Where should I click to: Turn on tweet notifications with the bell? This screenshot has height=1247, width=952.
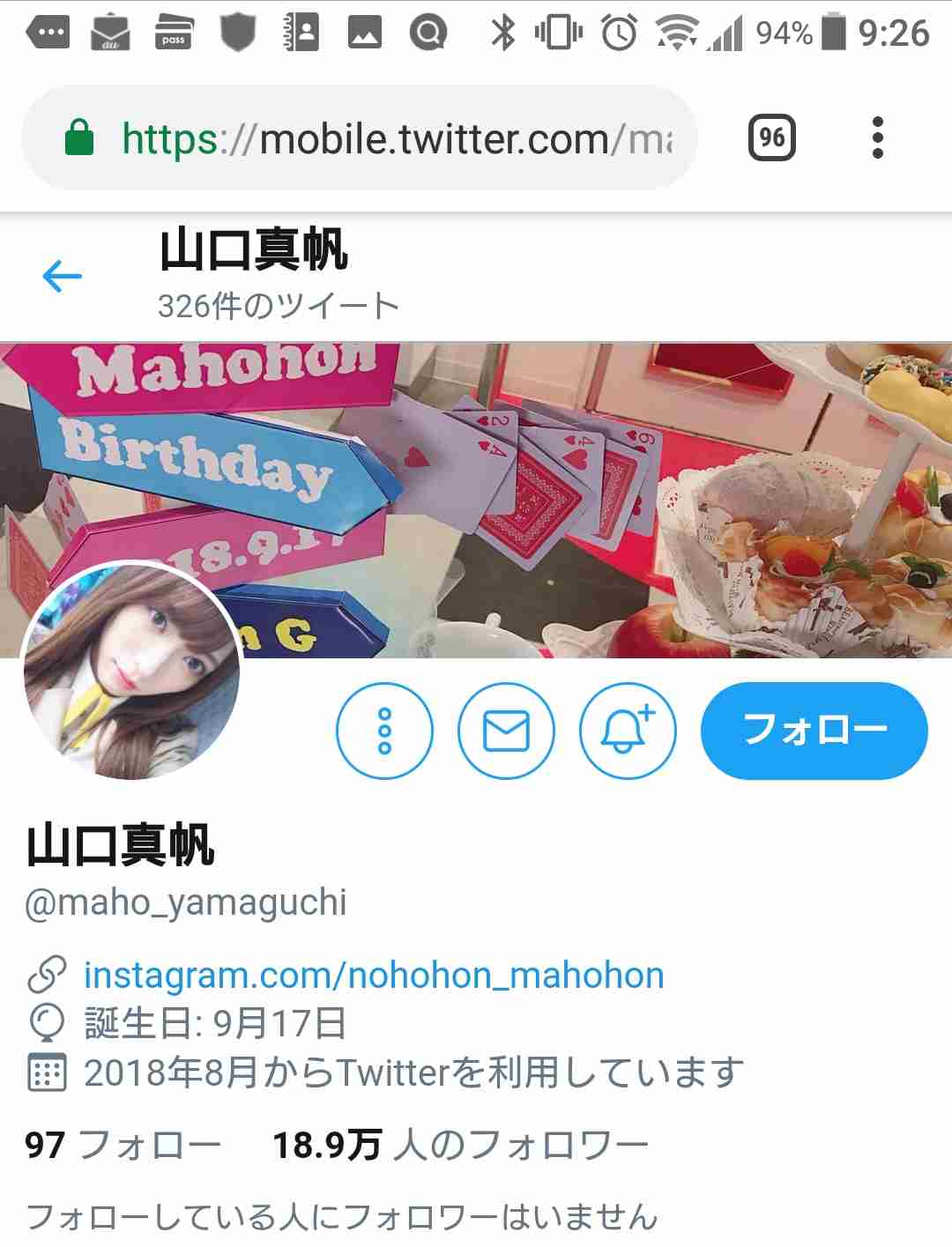click(627, 731)
